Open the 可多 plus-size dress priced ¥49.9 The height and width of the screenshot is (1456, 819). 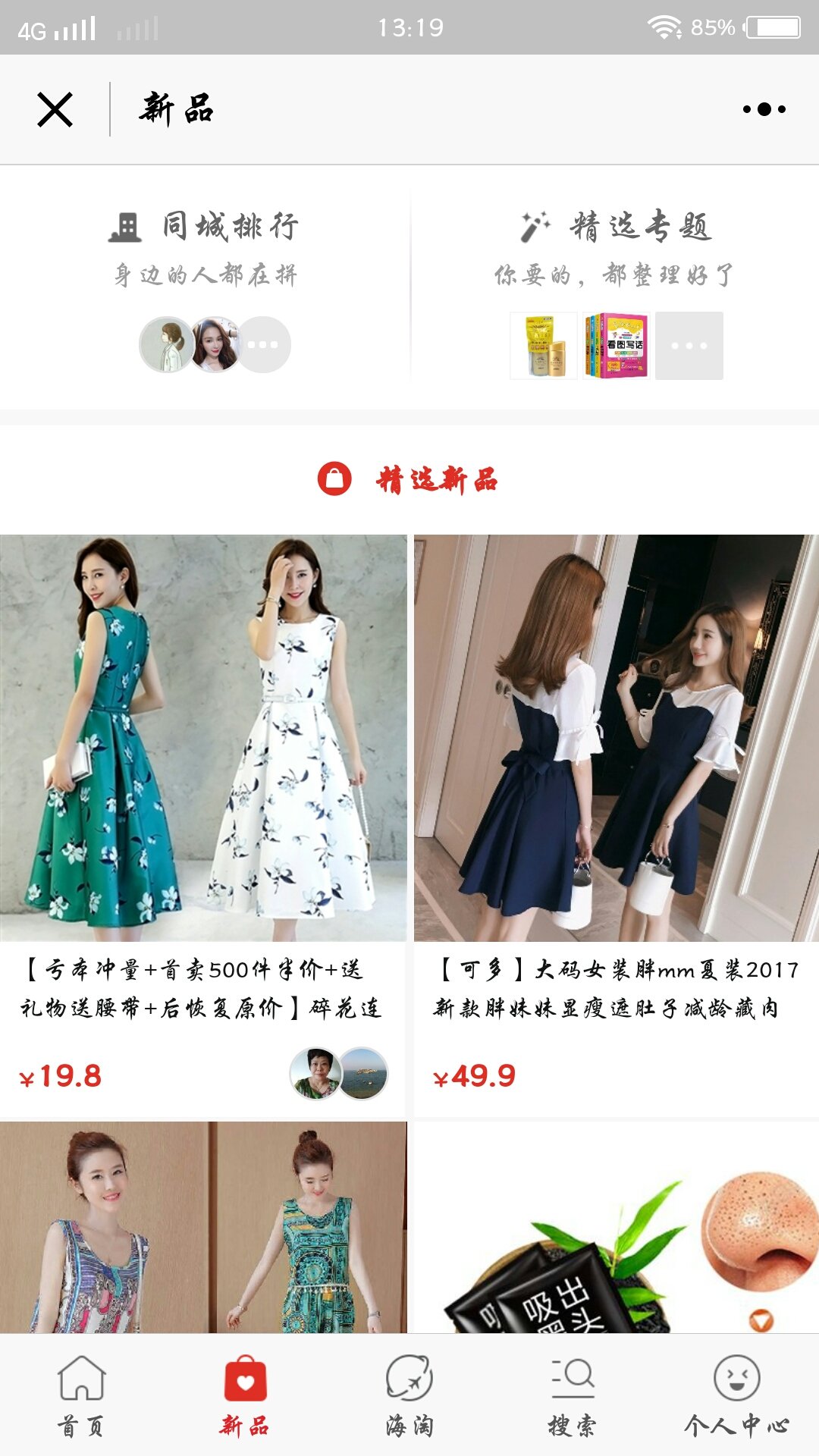616,758
